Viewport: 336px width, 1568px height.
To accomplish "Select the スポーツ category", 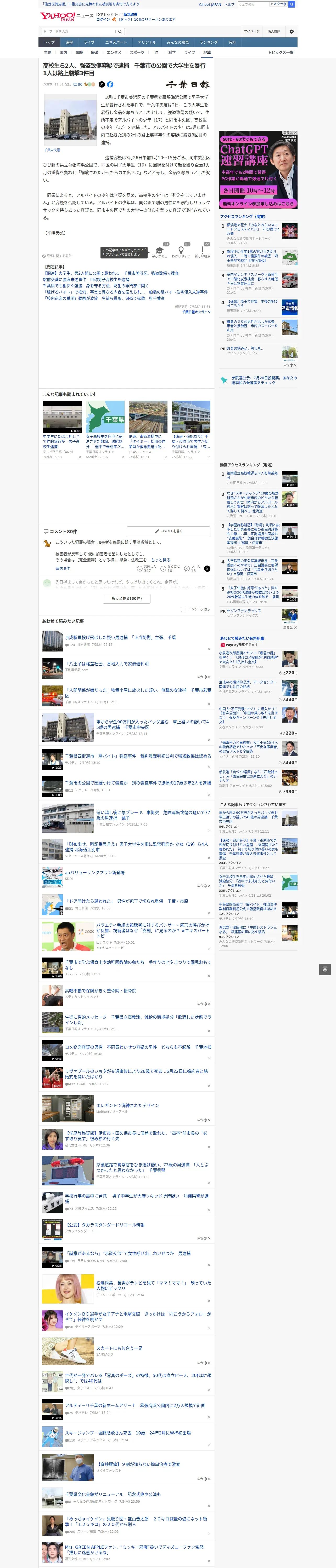I will click(x=137, y=52).
